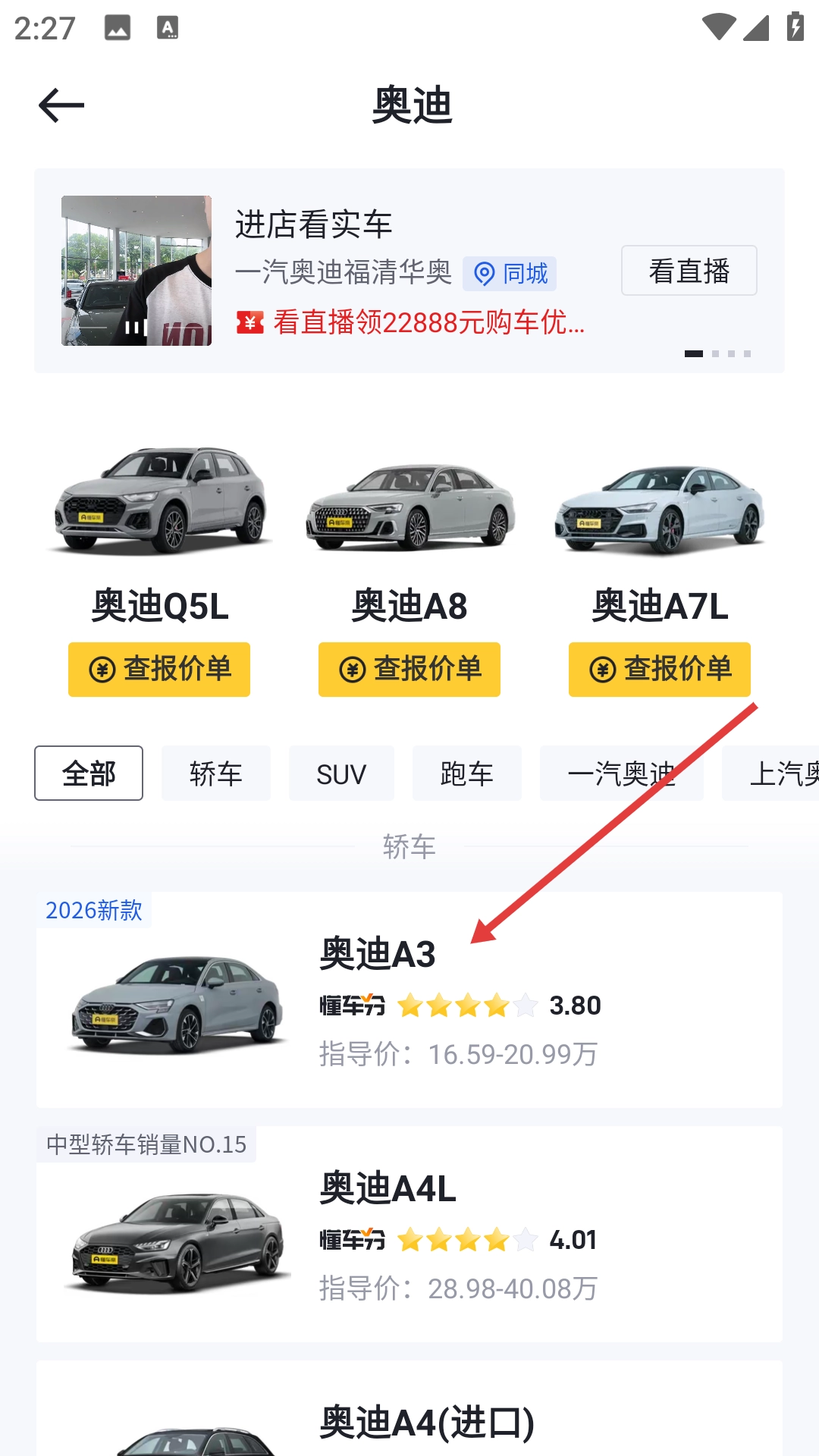Open the 奥迪A3 listing

coord(409,1001)
